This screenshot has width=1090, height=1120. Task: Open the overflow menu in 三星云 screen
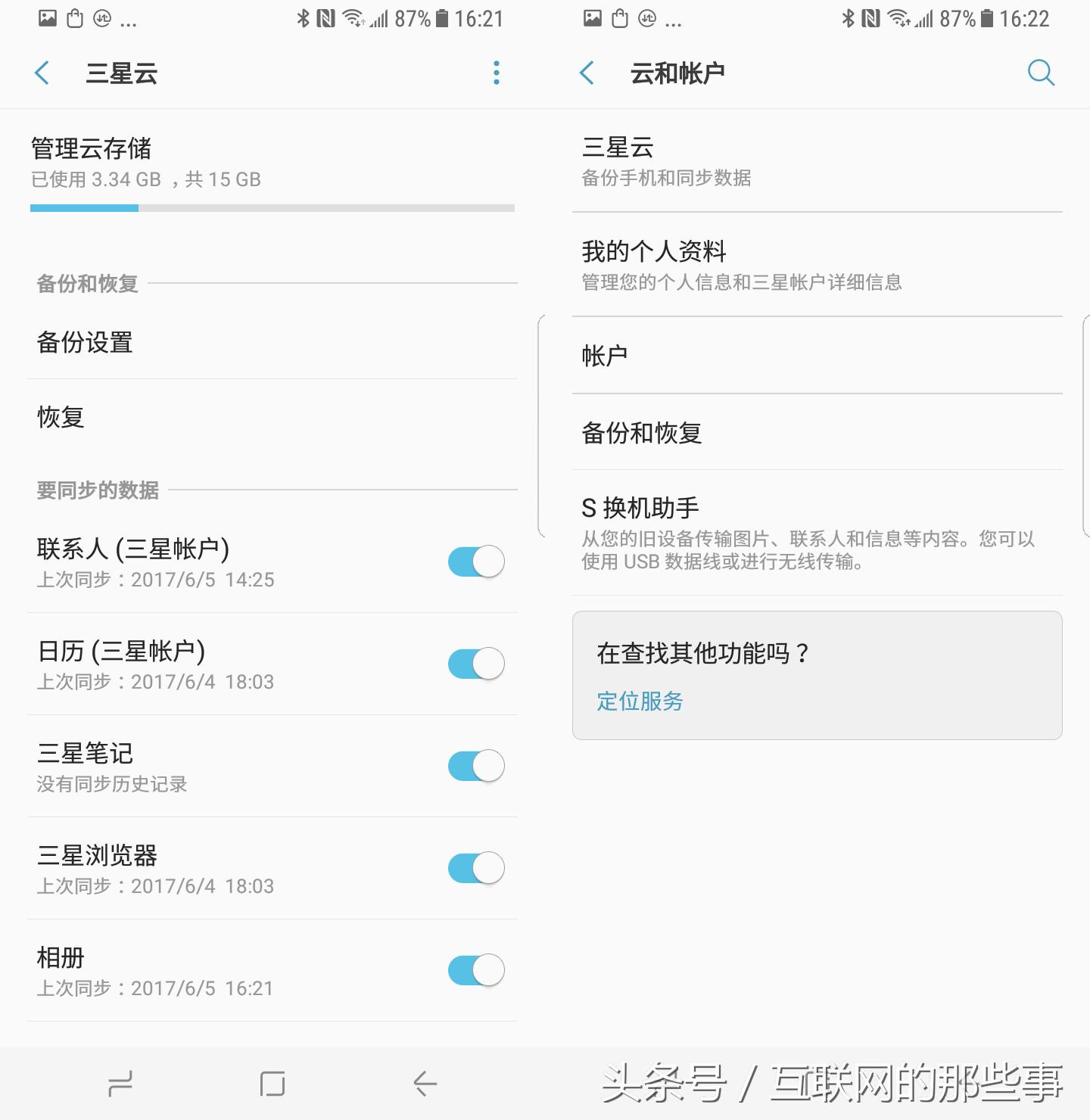(x=497, y=72)
